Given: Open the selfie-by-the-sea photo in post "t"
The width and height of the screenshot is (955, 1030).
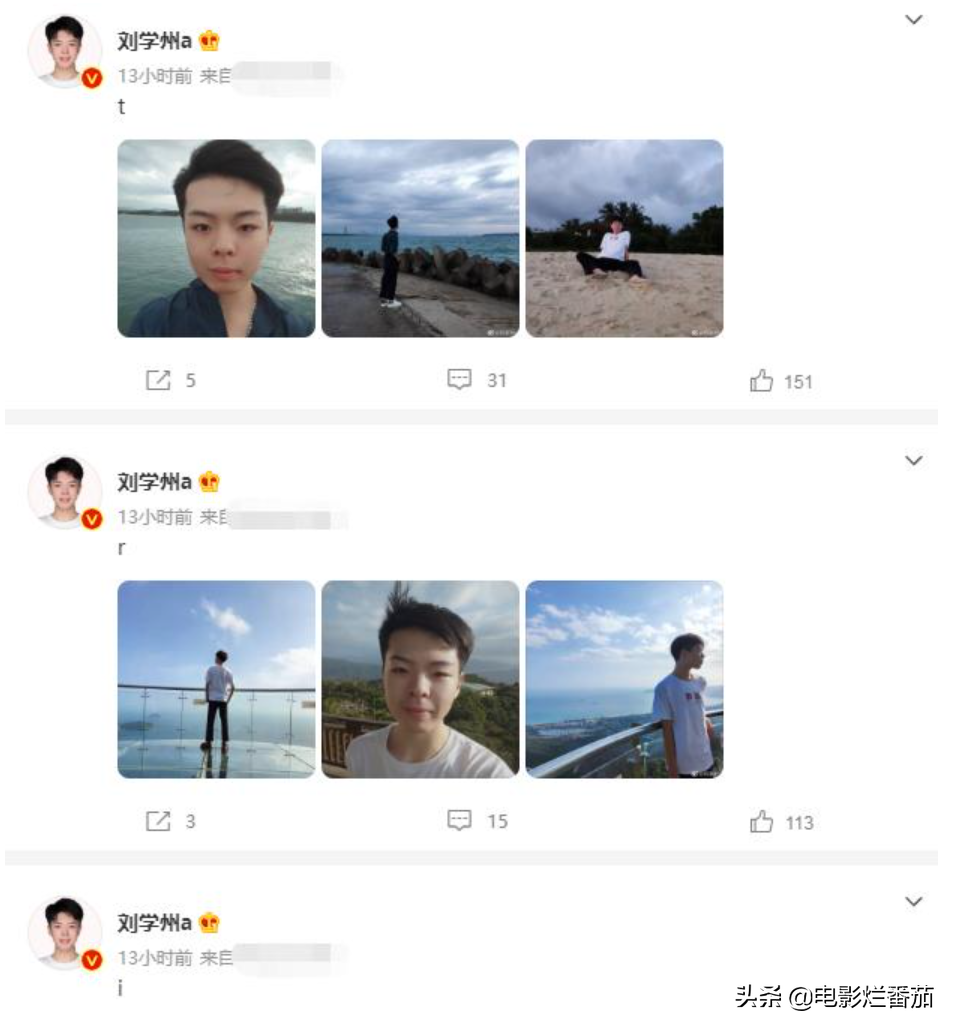Looking at the screenshot, I should tap(216, 238).
